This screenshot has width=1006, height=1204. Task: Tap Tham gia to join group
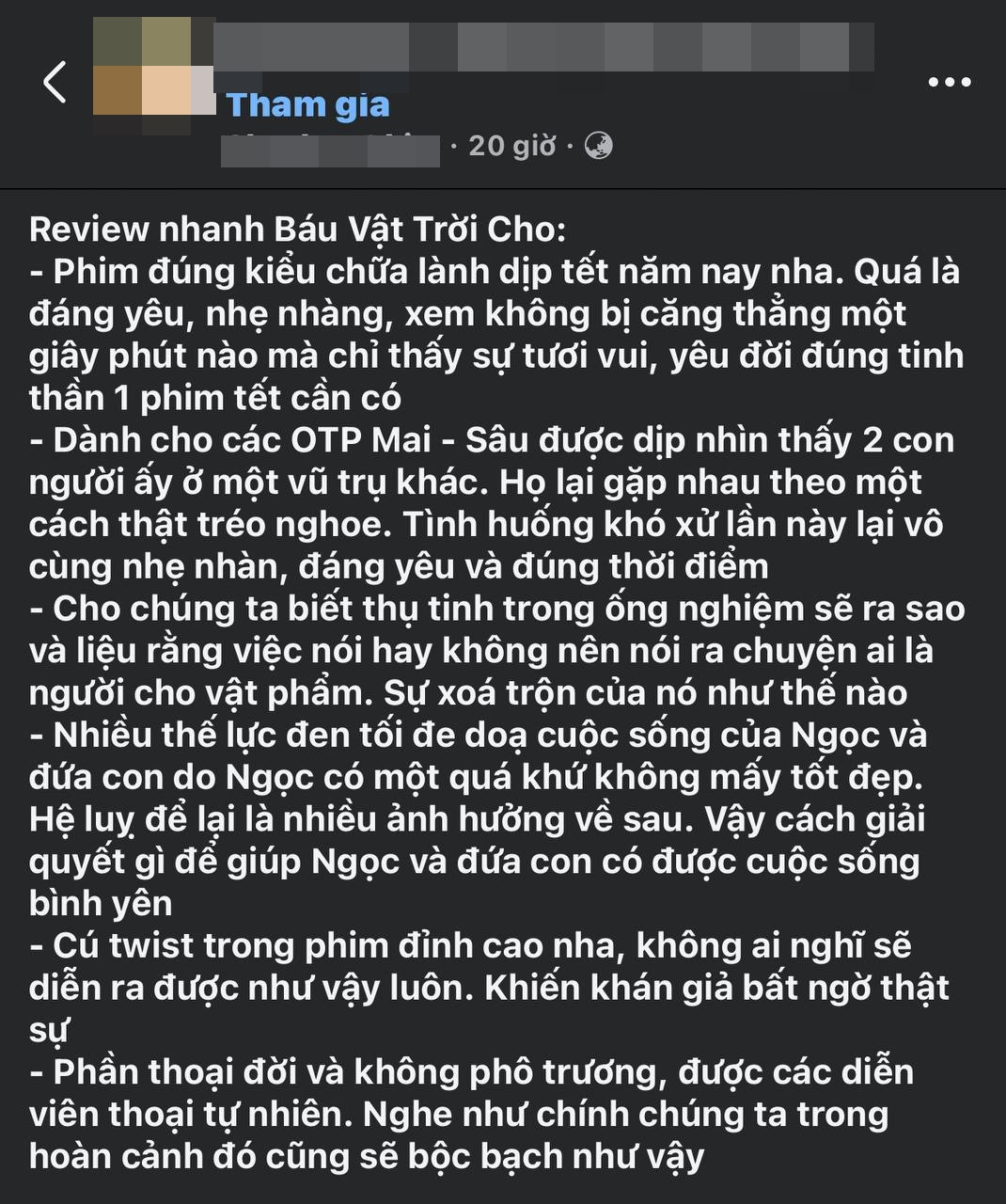coord(307,104)
